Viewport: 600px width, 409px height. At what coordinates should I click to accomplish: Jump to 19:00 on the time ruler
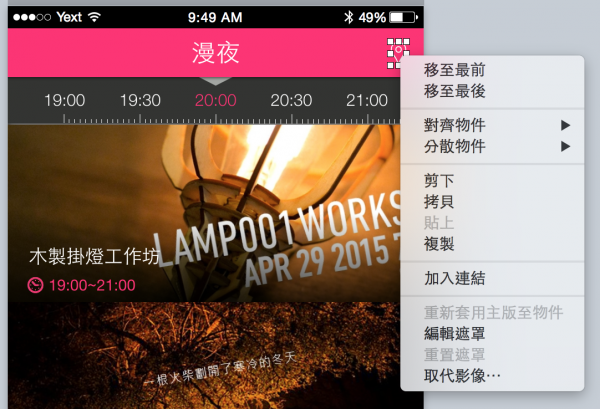(64, 100)
